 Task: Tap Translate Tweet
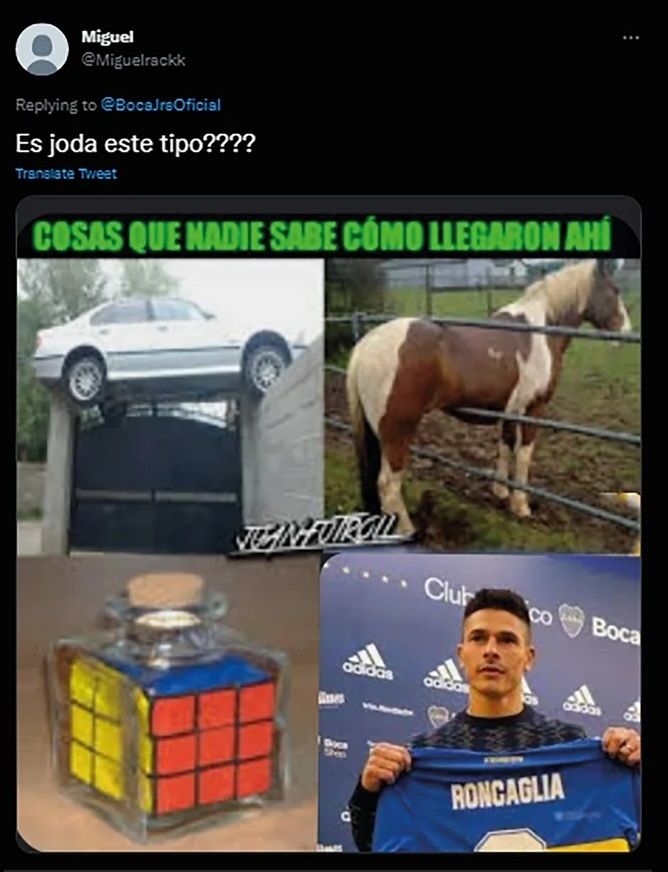pos(66,174)
